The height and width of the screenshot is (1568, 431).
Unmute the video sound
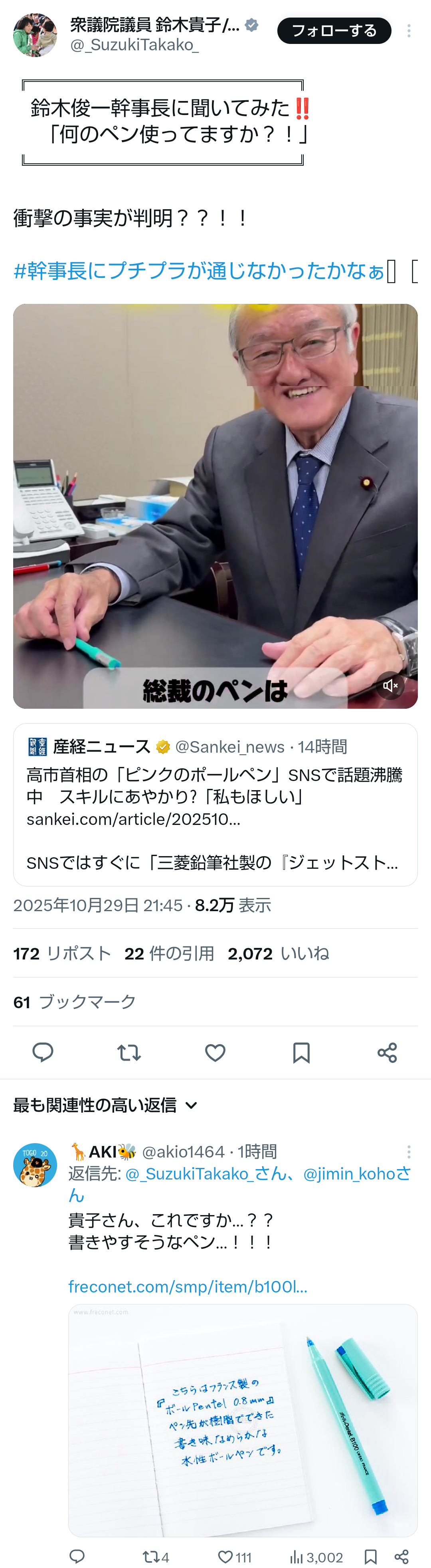point(390,686)
